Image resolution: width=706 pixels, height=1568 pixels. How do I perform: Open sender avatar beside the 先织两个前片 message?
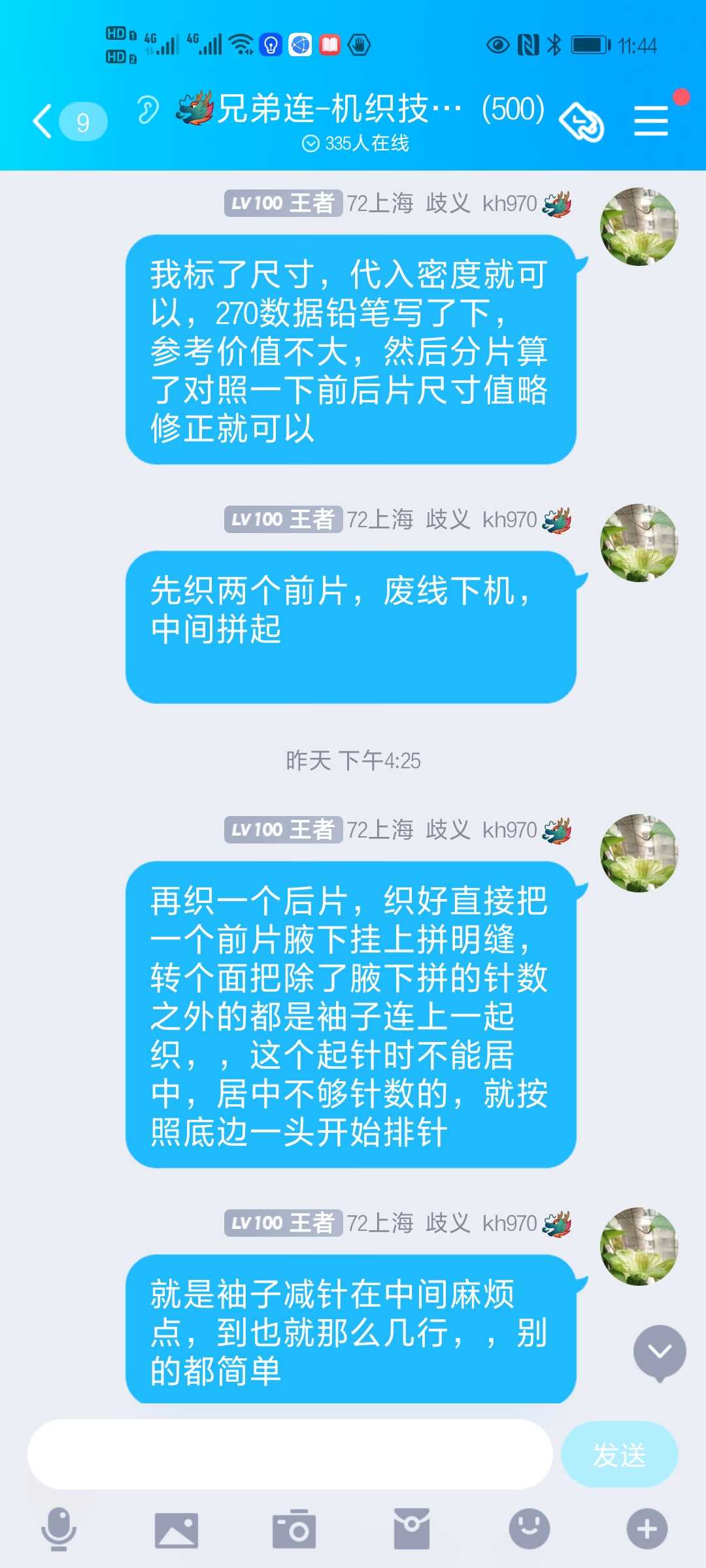click(x=639, y=543)
